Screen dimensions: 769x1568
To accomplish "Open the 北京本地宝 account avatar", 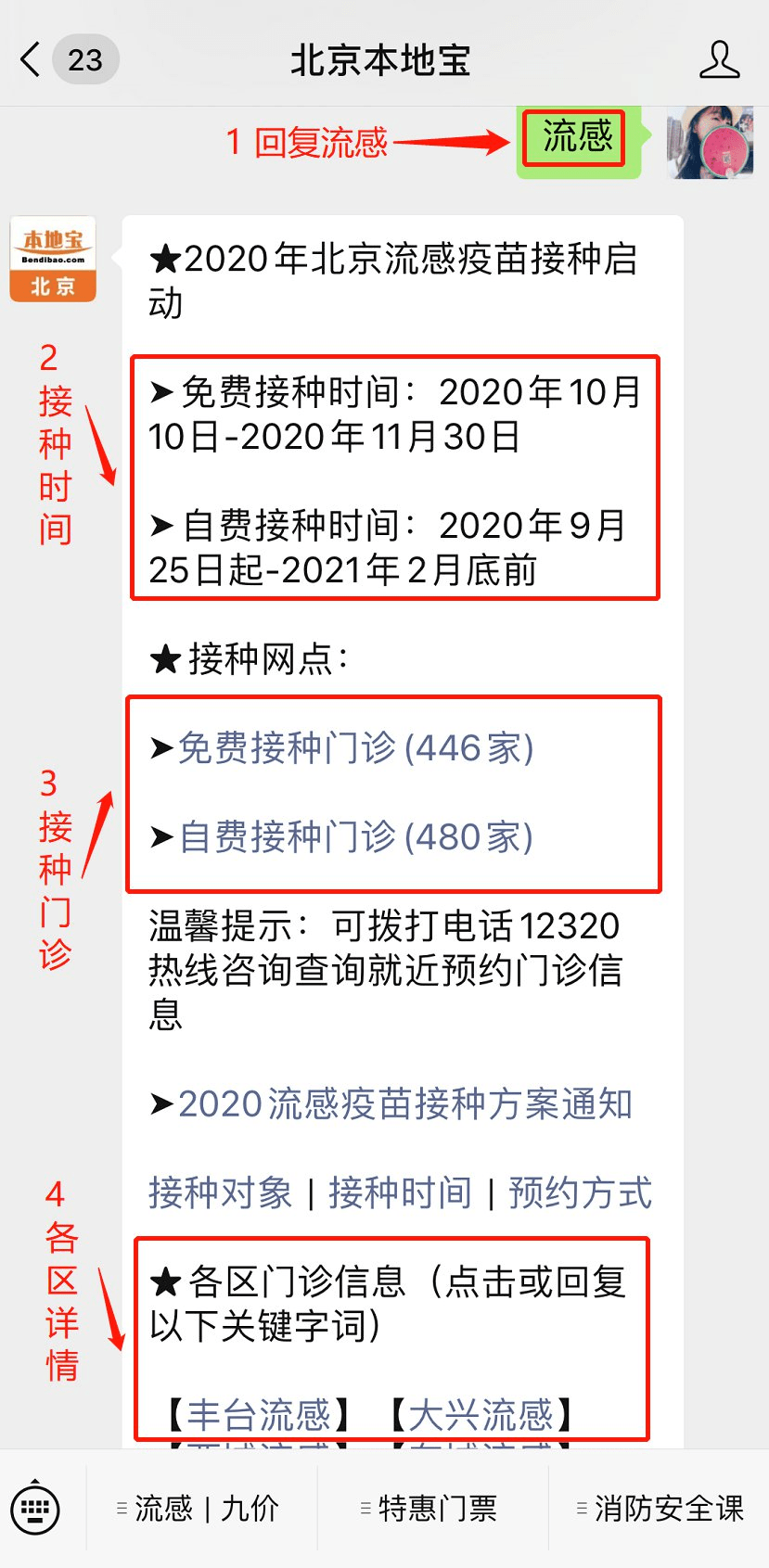I will click(x=53, y=259).
